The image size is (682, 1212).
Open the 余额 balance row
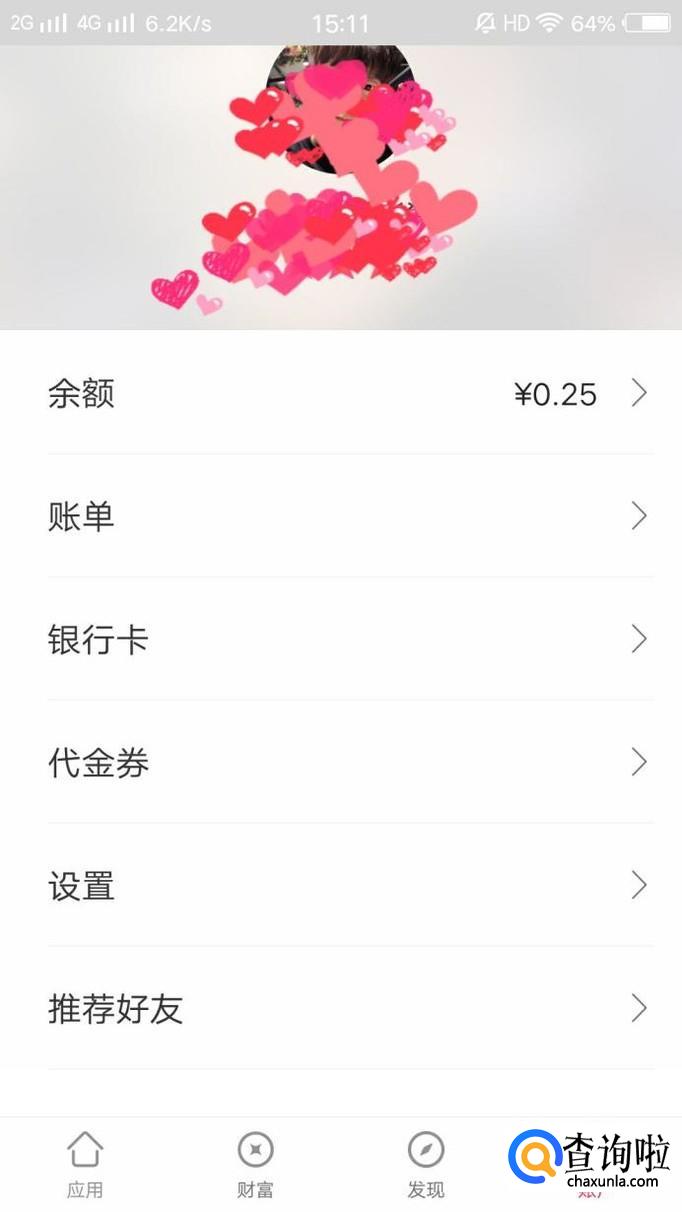click(340, 394)
